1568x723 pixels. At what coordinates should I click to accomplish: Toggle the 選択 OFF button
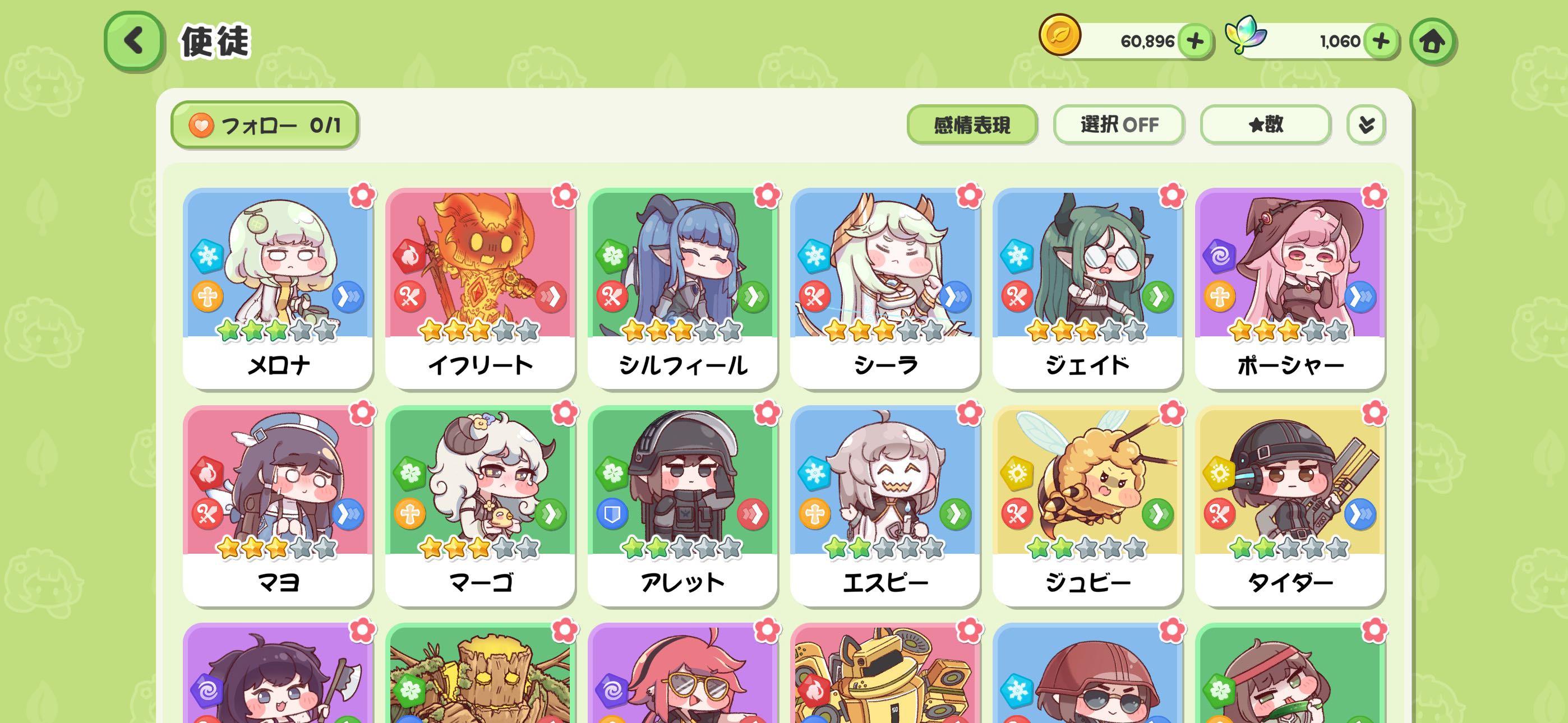1119,125
